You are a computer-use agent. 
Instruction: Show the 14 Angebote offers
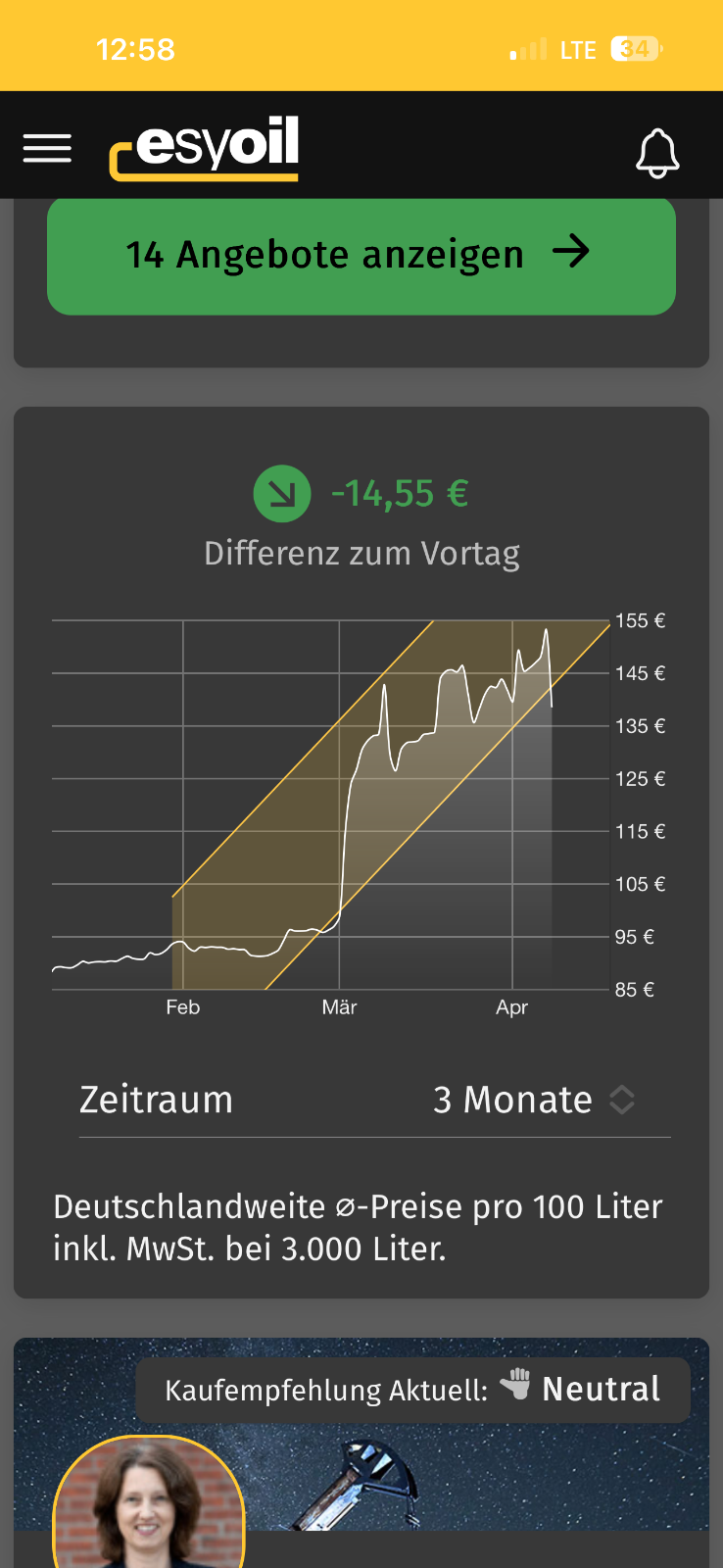[361, 255]
